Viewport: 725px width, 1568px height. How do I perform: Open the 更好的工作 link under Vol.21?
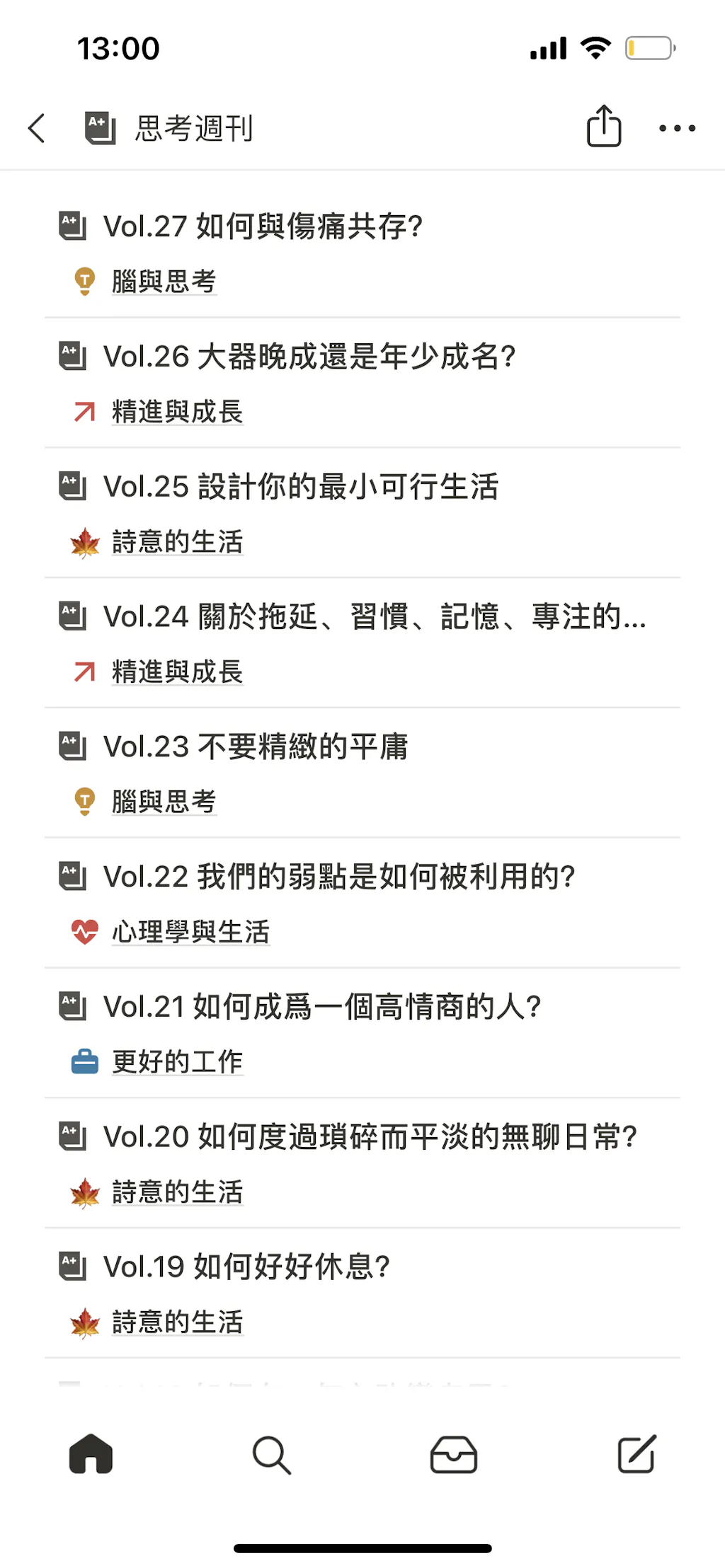(177, 1062)
